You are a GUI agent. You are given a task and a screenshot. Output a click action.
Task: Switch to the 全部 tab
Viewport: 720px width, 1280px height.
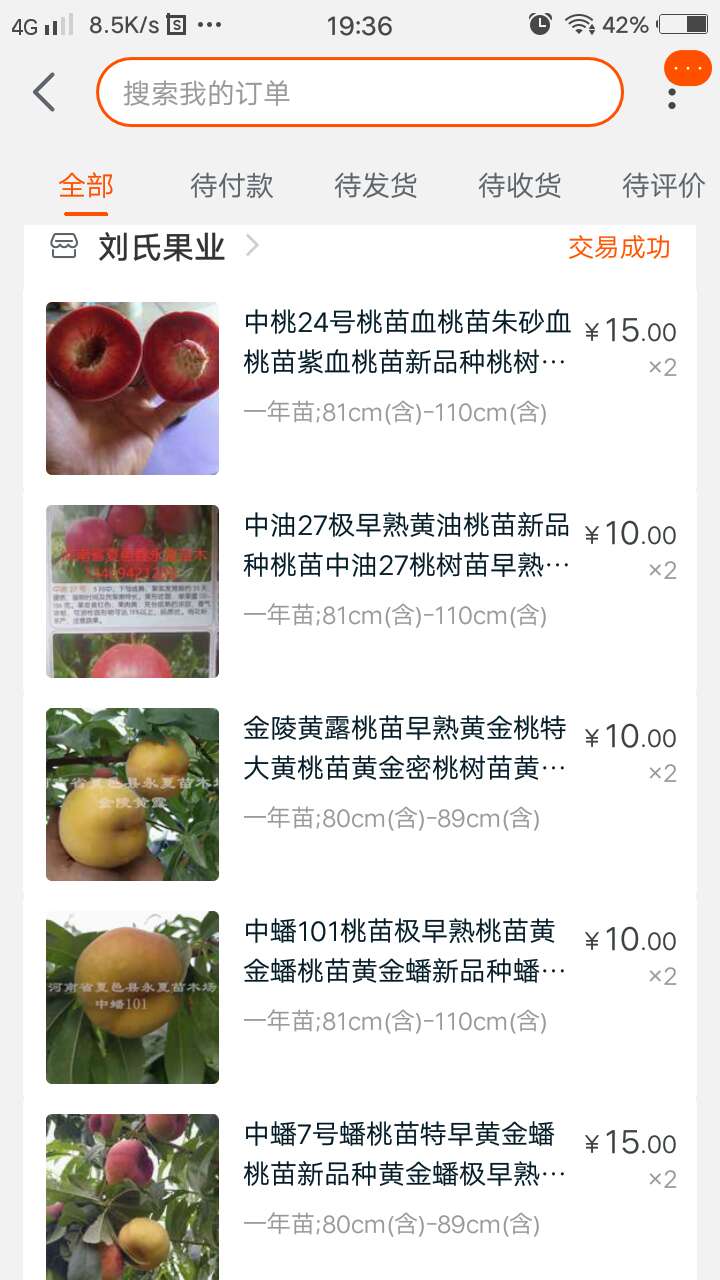pos(86,186)
